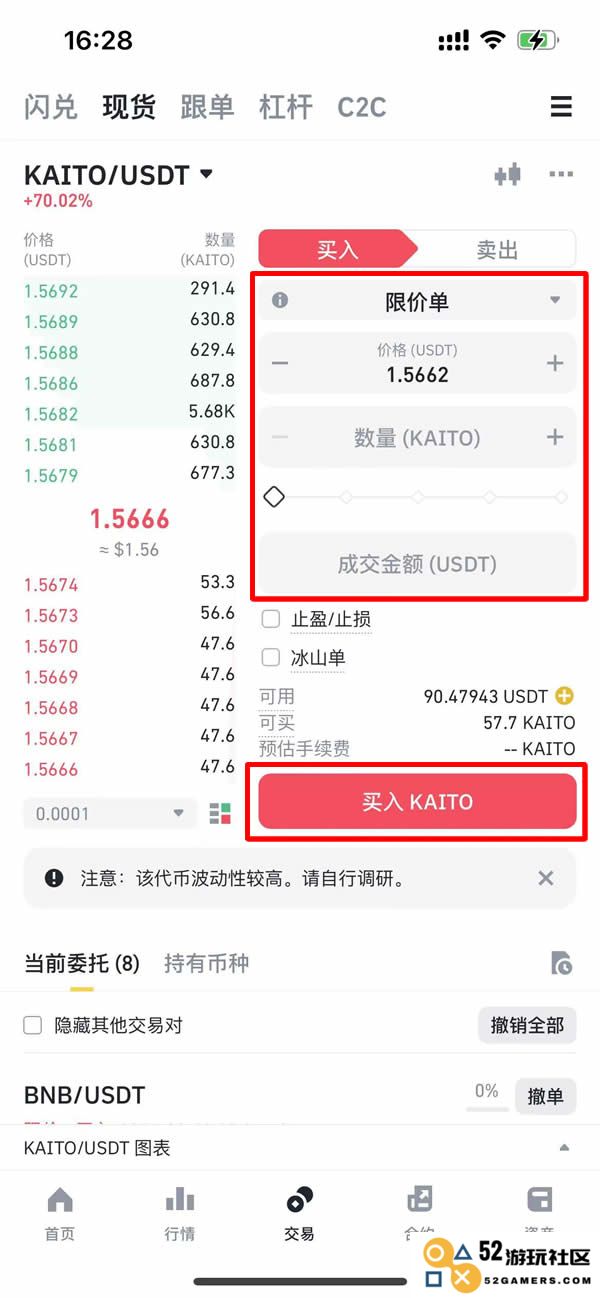Open the hamburger menu

coord(561,106)
